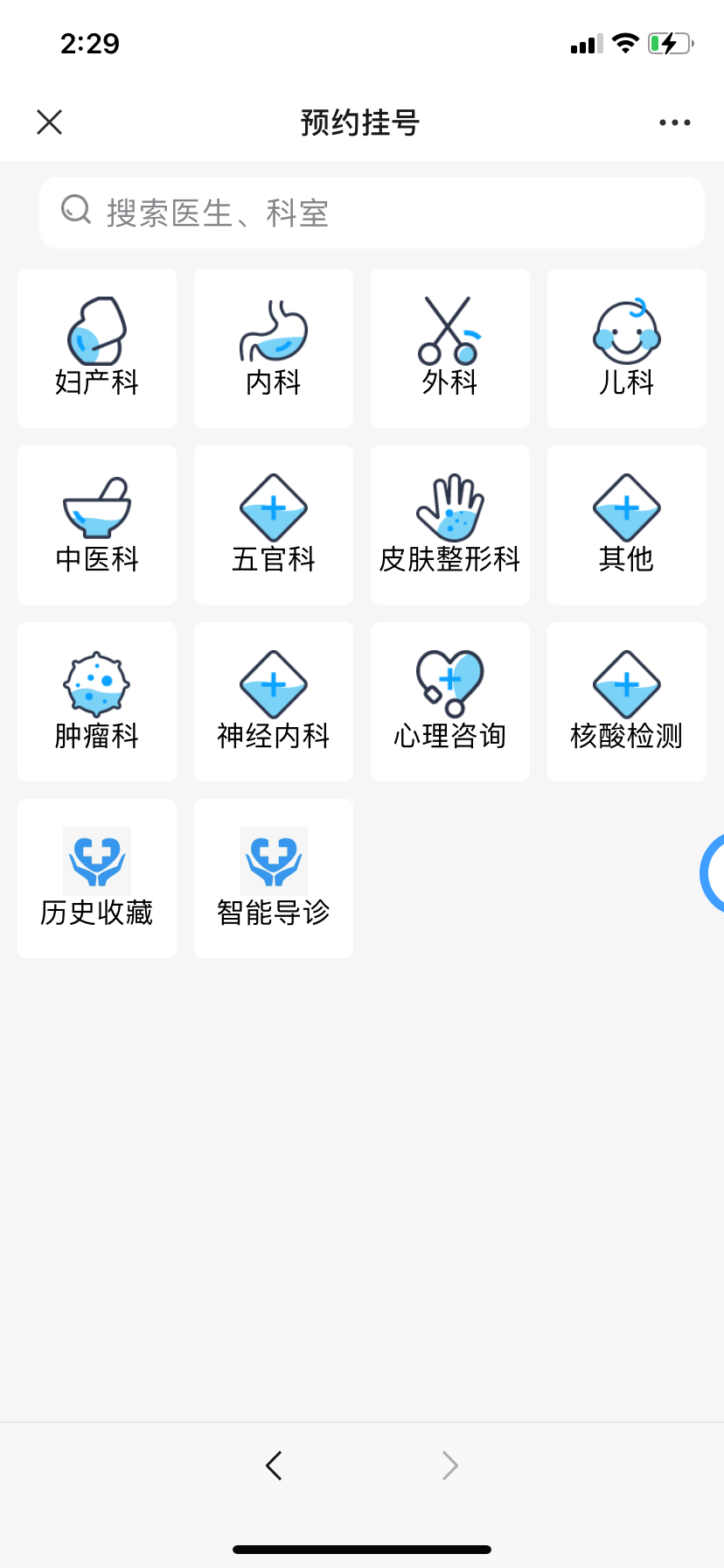Go back using the bottom back arrow
The height and width of the screenshot is (1568, 724).
pos(274,1465)
